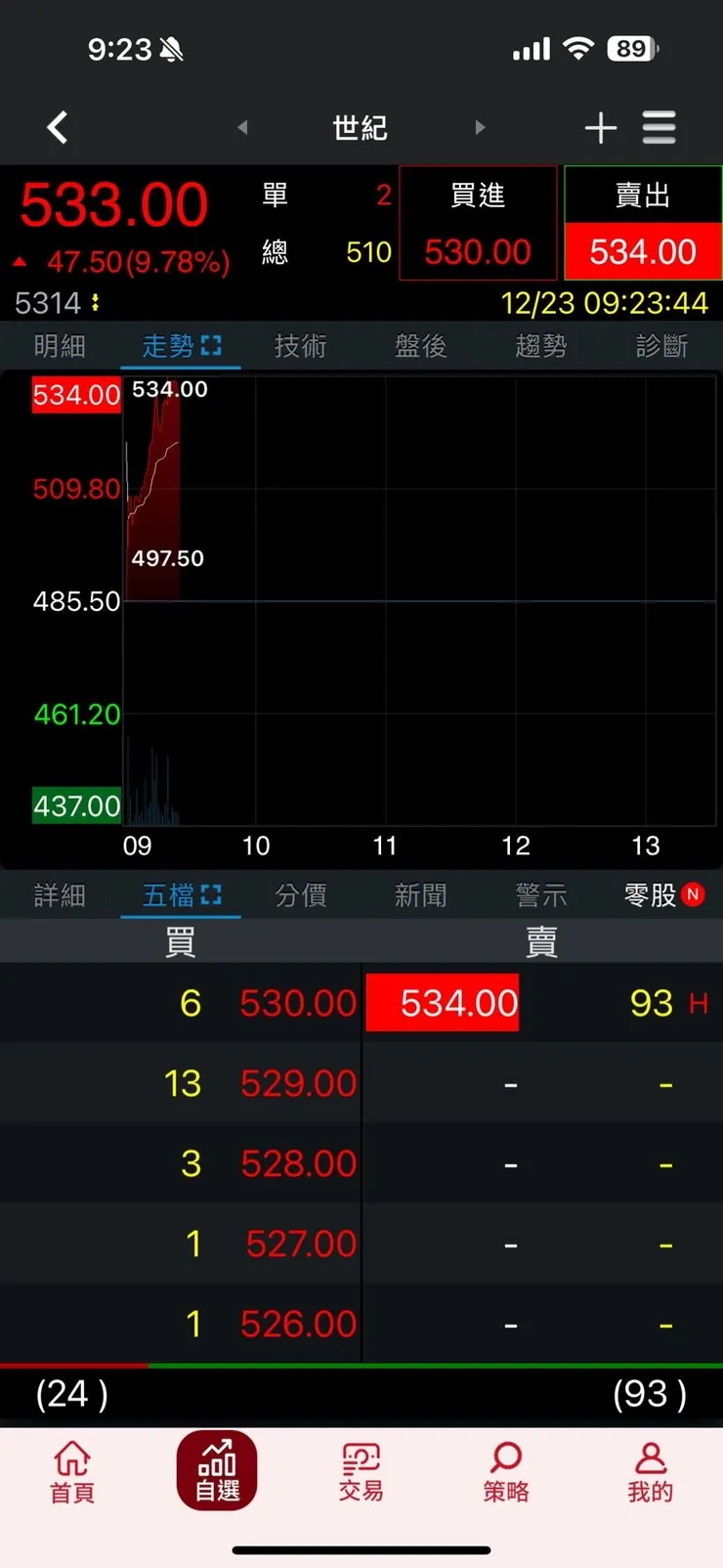Image resolution: width=723 pixels, height=1568 pixels.
Task: Add stock with the plus icon
Action: [x=600, y=128]
